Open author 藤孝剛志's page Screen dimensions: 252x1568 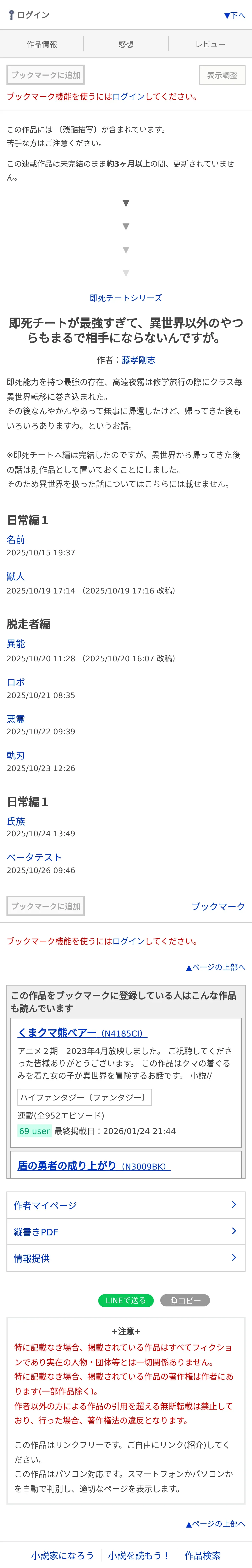138,360
